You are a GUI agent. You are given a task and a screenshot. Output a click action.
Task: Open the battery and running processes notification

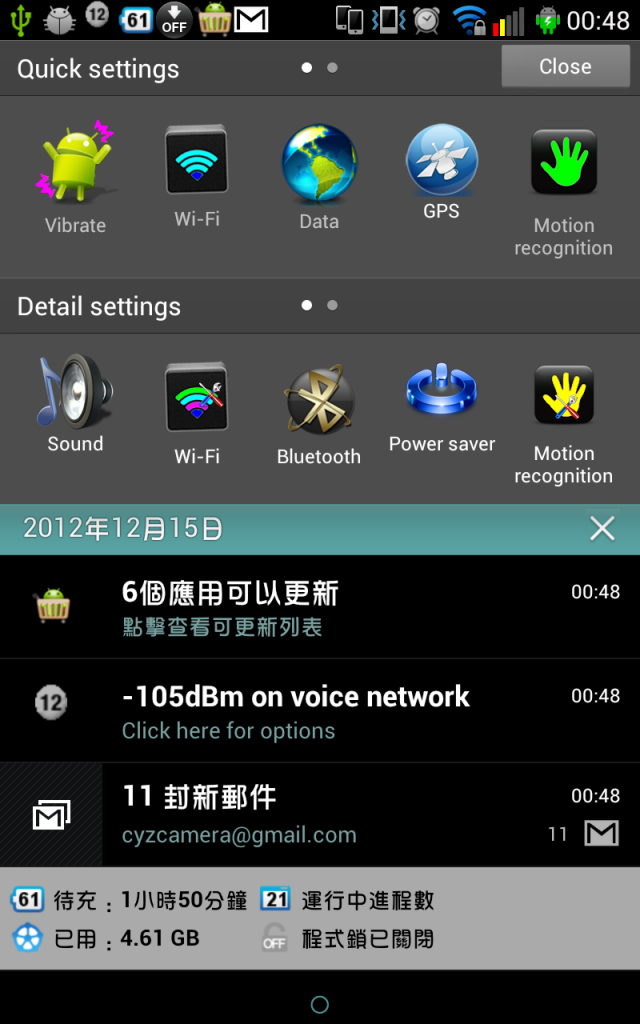(x=320, y=918)
